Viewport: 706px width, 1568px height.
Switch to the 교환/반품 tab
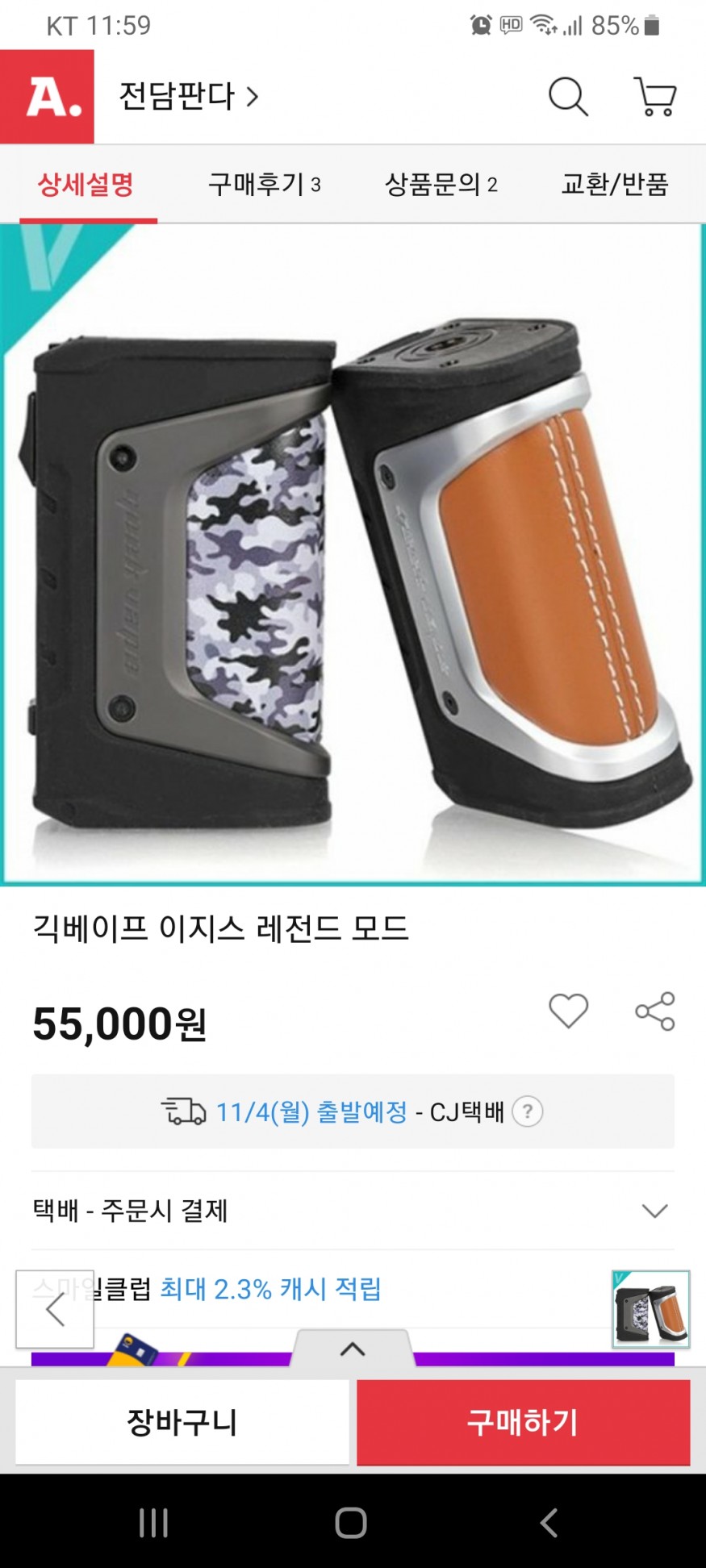615,185
